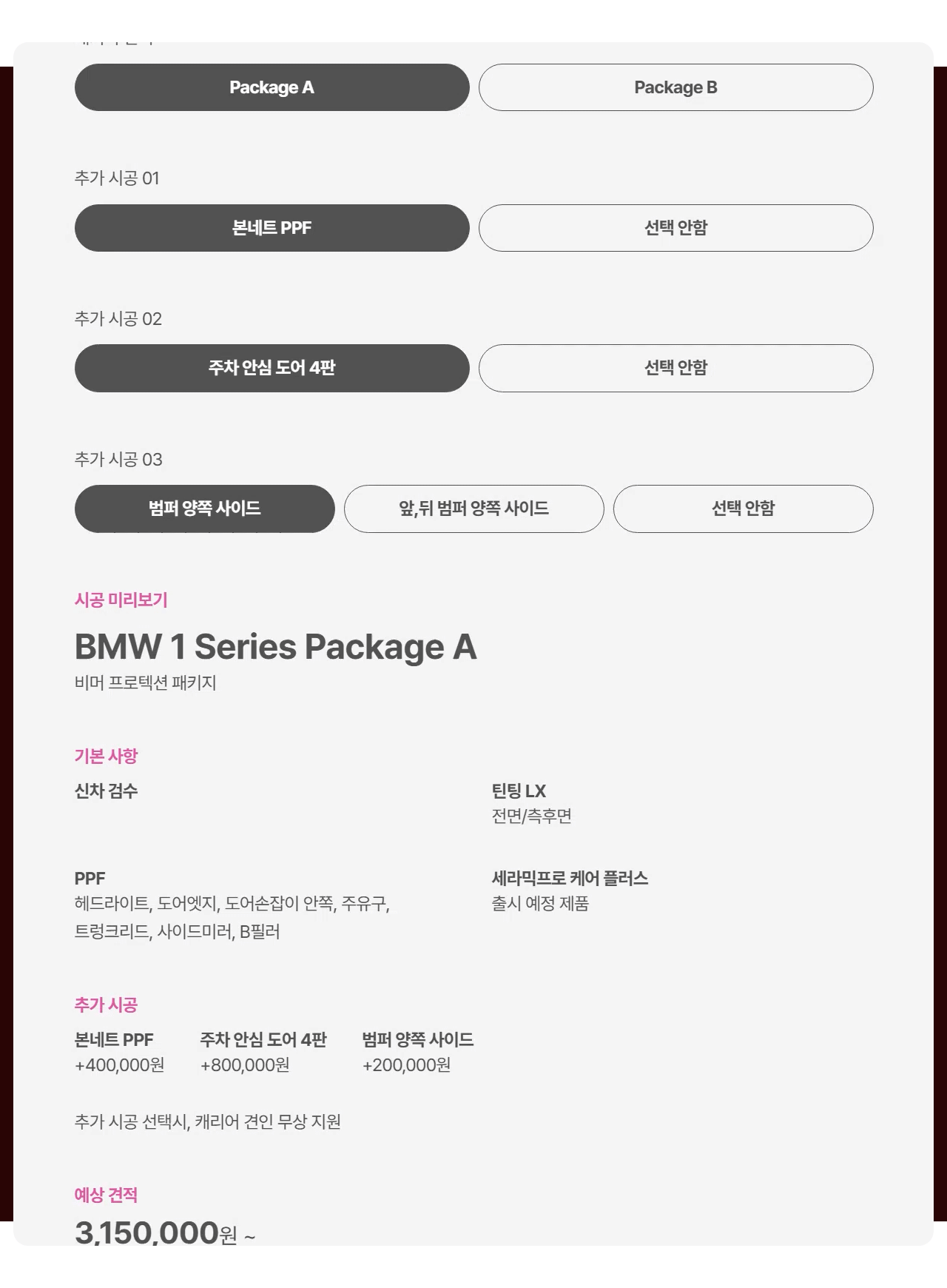
Task: Select 선택 안함 under 추가 시공 01
Action: click(675, 228)
